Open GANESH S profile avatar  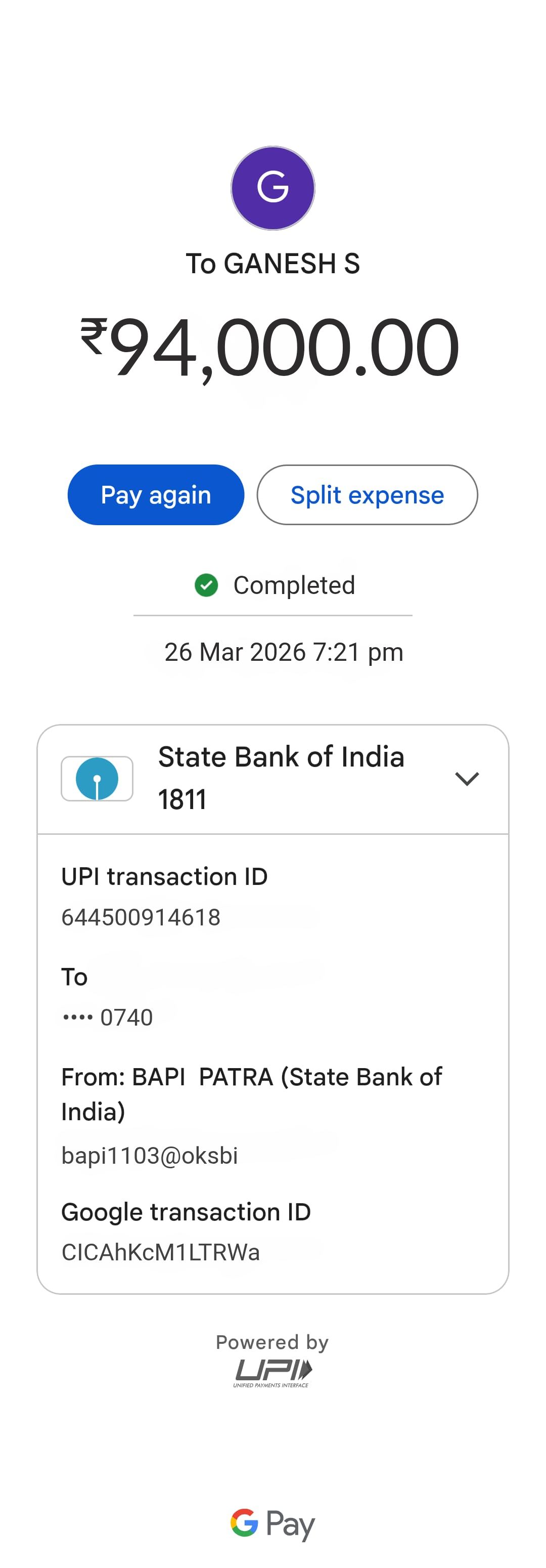(273, 188)
